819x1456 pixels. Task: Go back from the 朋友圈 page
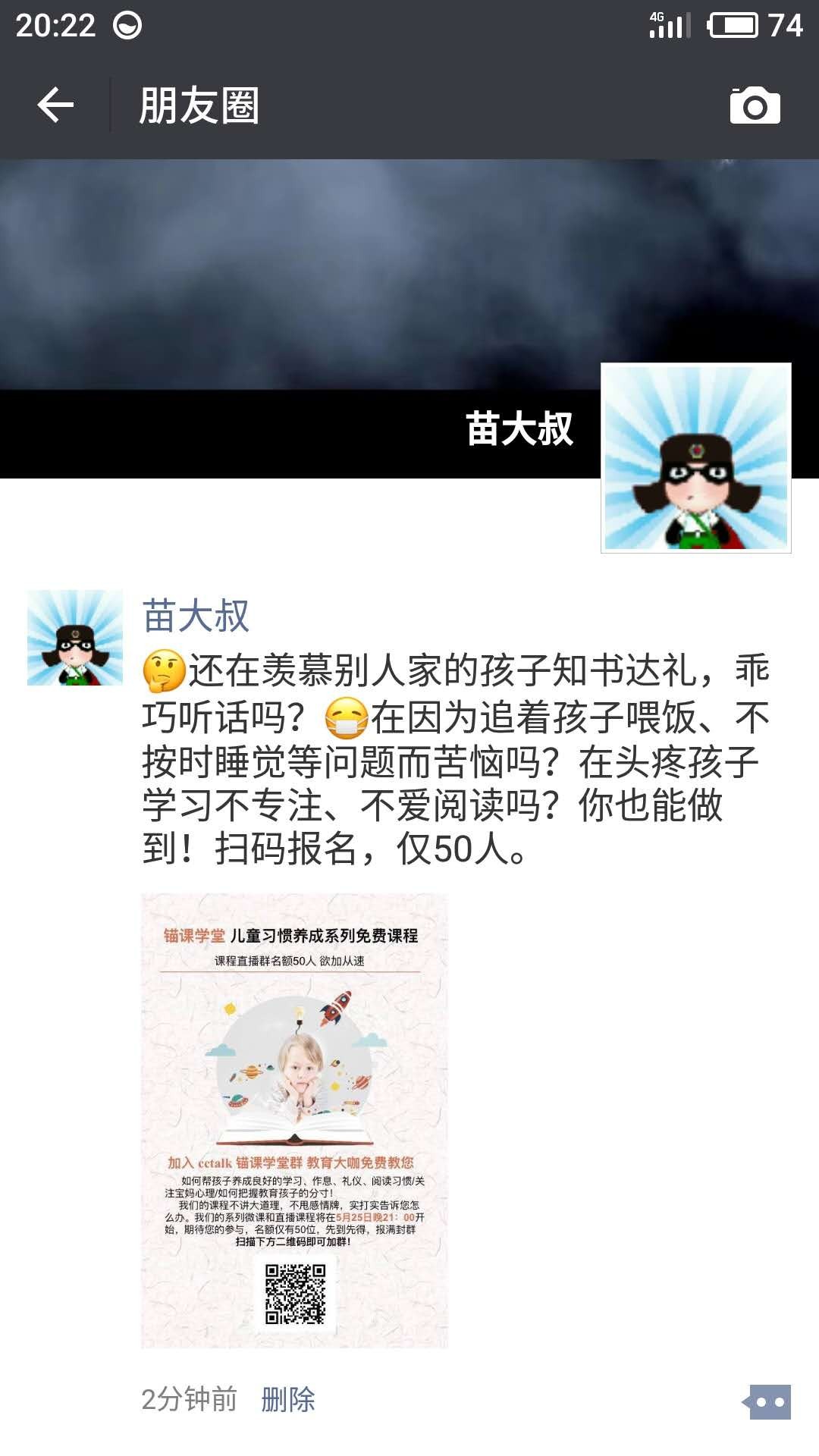[x=55, y=105]
